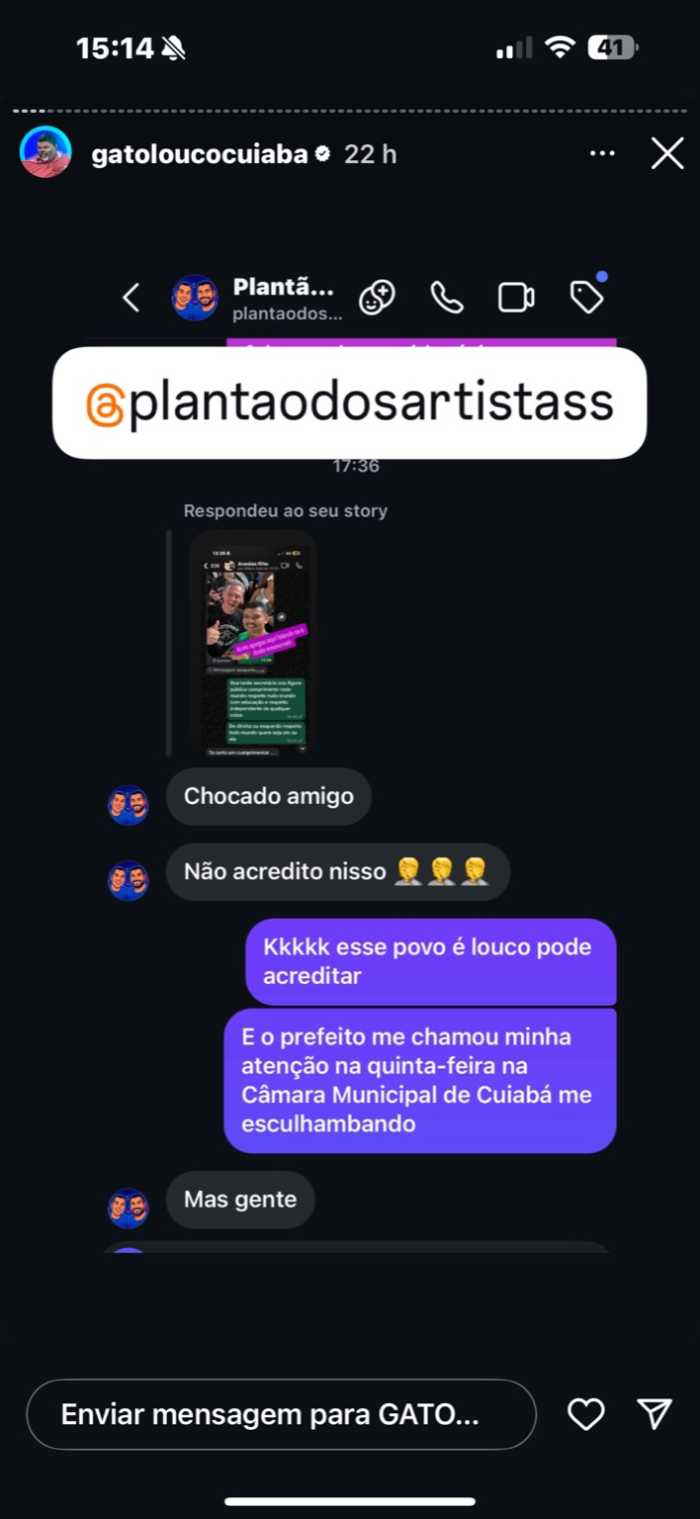The width and height of the screenshot is (700, 1519).
Task: Open the story overflow menu
Action: pyautogui.click(x=602, y=154)
